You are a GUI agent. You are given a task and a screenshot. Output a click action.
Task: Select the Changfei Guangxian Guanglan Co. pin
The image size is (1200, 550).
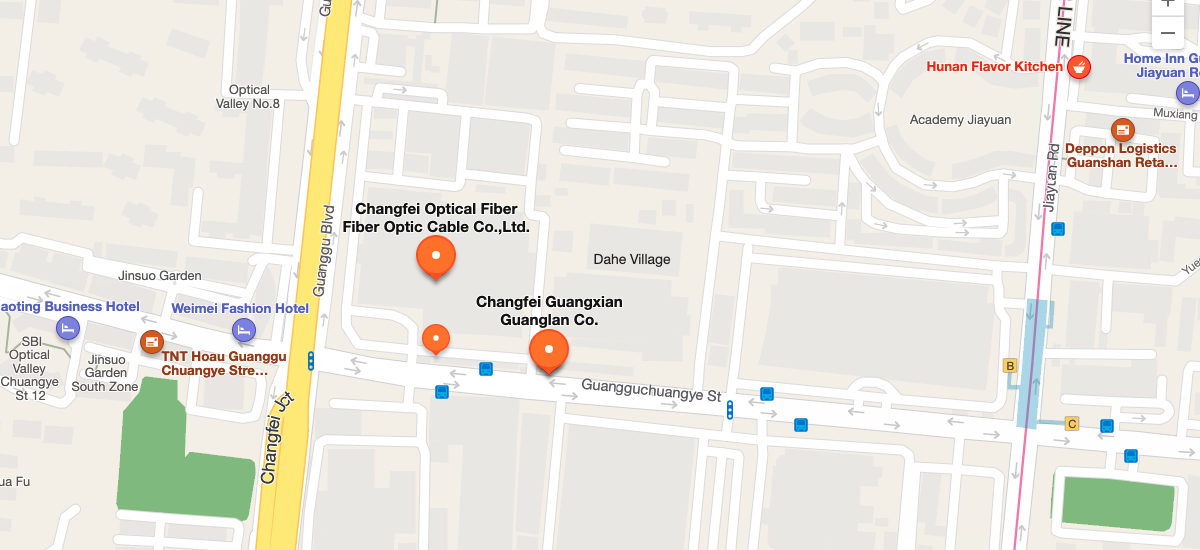(548, 350)
